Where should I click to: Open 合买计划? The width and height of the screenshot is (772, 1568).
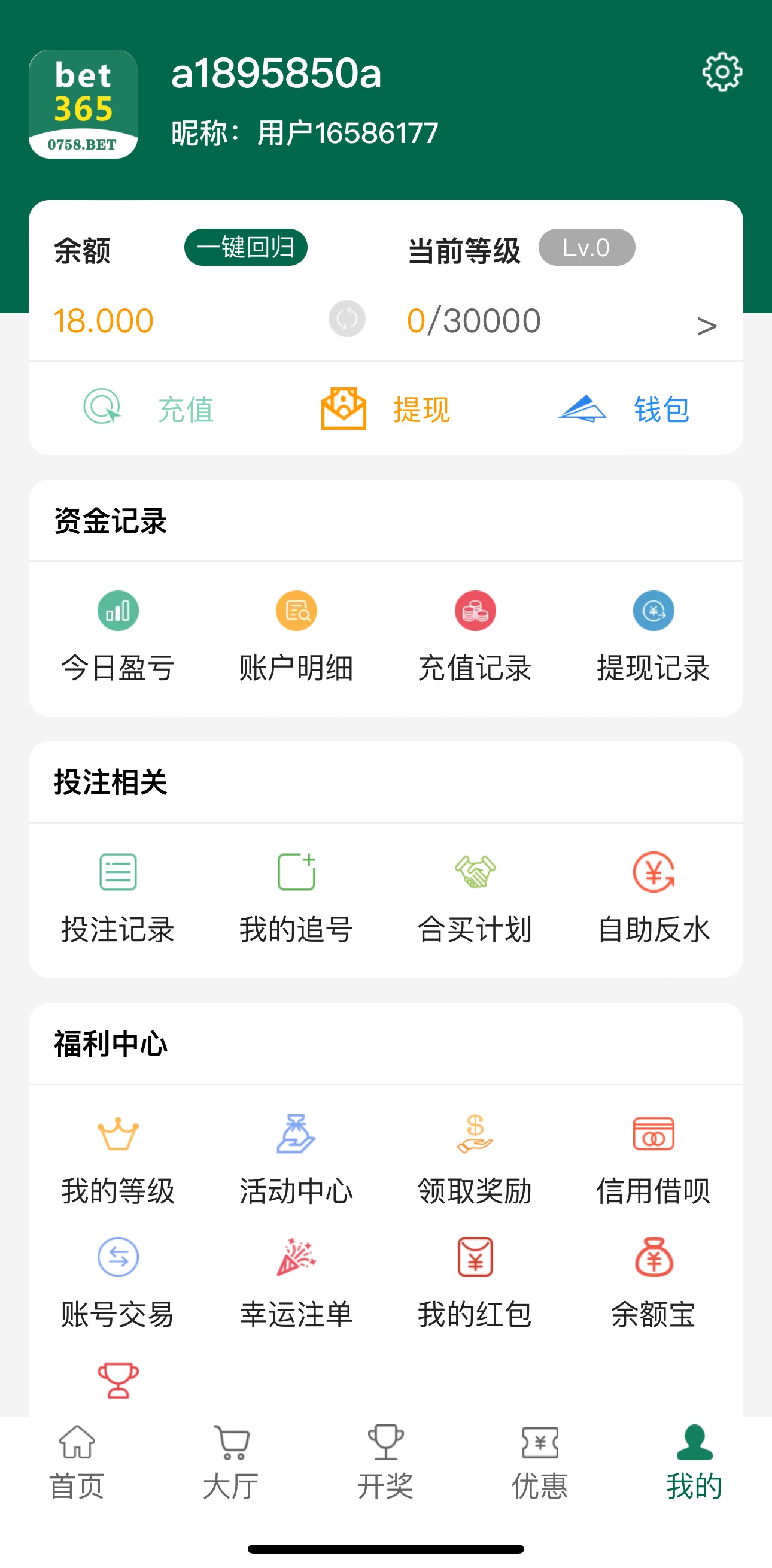[x=475, y=899]
